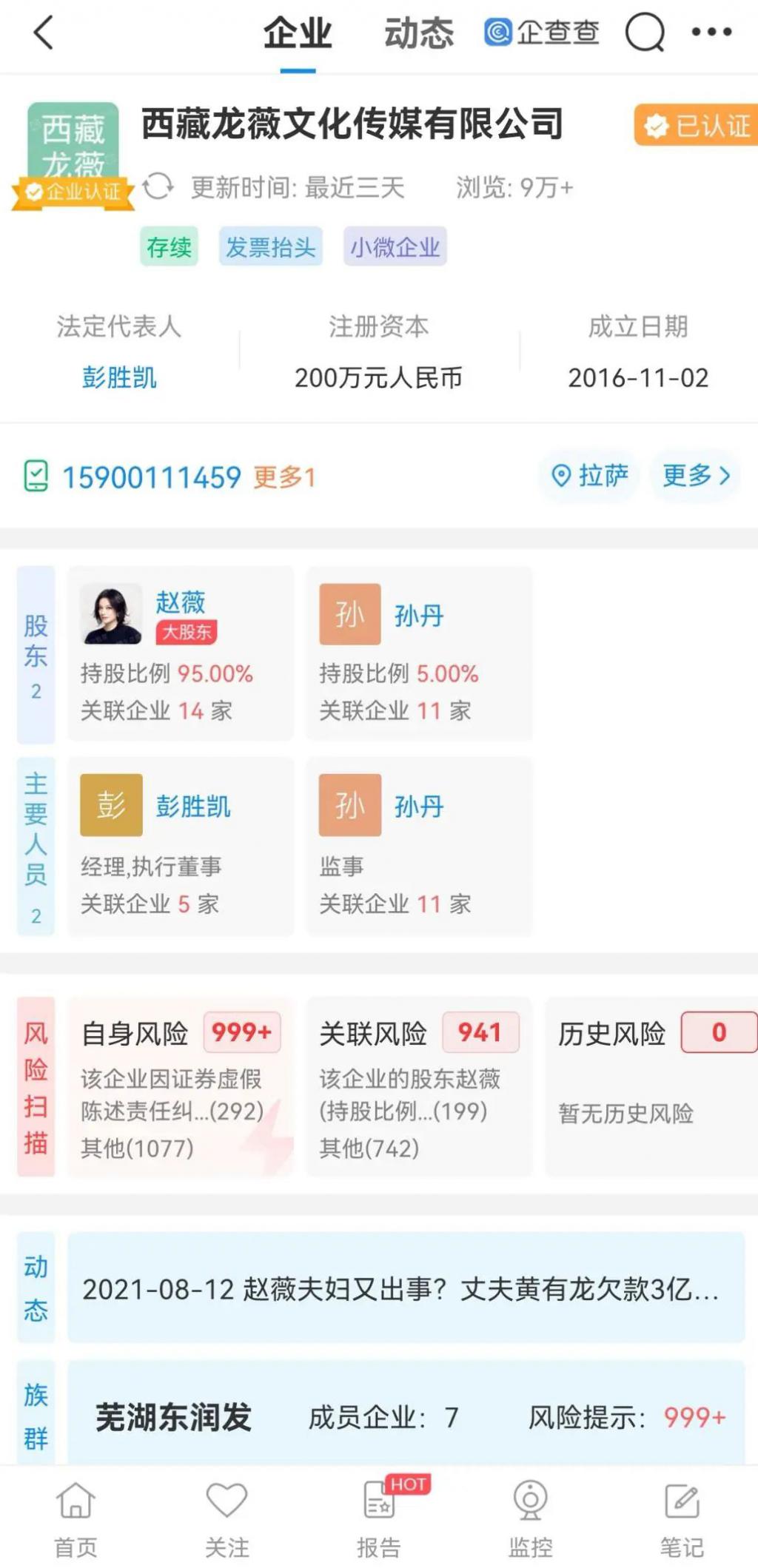Follow this company via 关注

pyautogui.click(x=227, y=1519)
